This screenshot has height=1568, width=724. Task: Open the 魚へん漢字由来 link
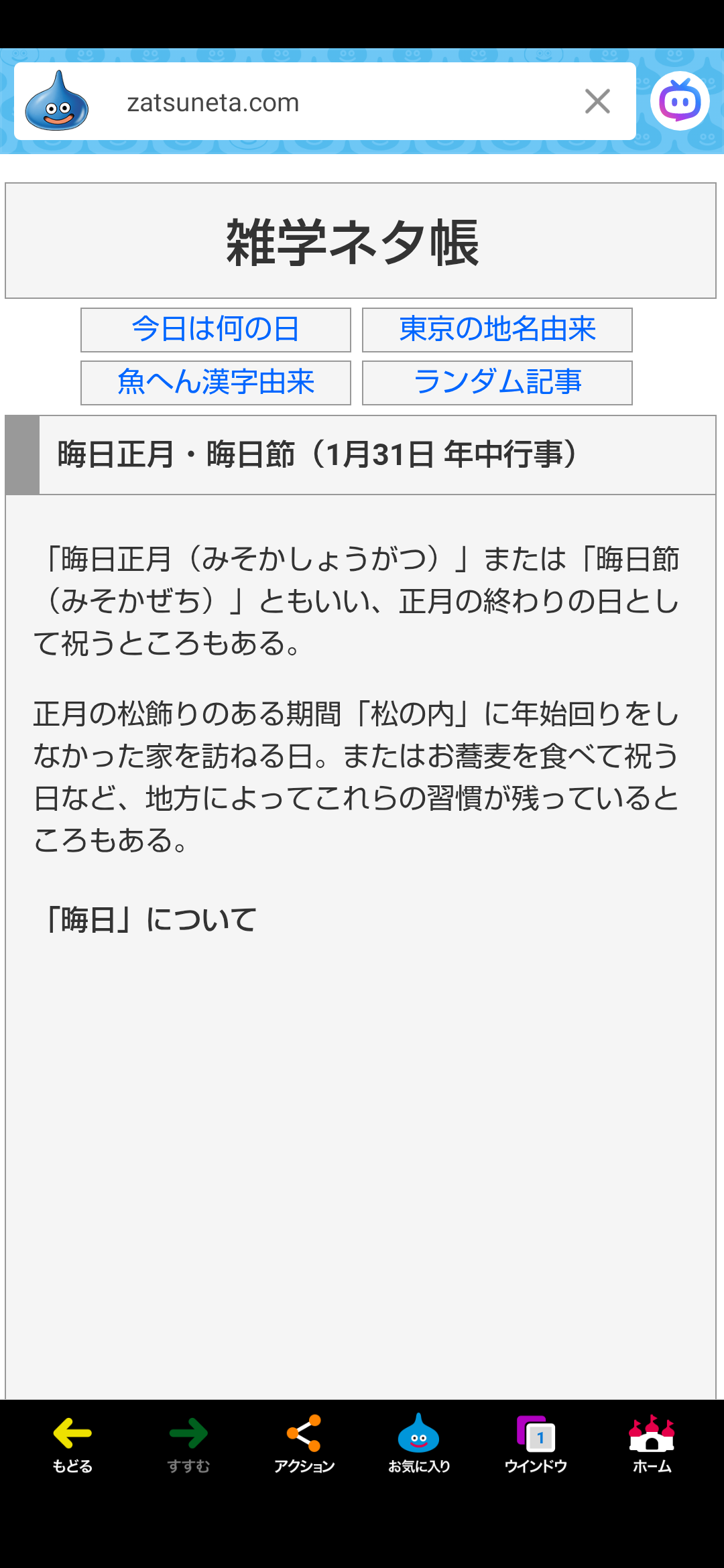[215, 383]
